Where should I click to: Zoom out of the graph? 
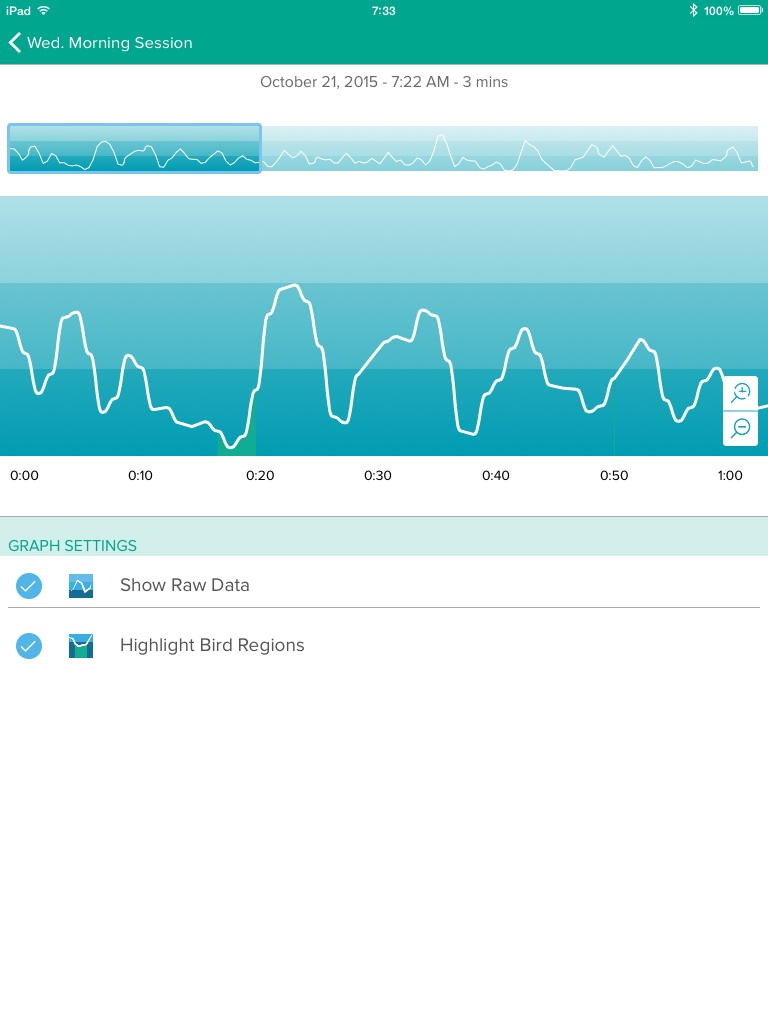pyautogui.click(x=740, y=428)
